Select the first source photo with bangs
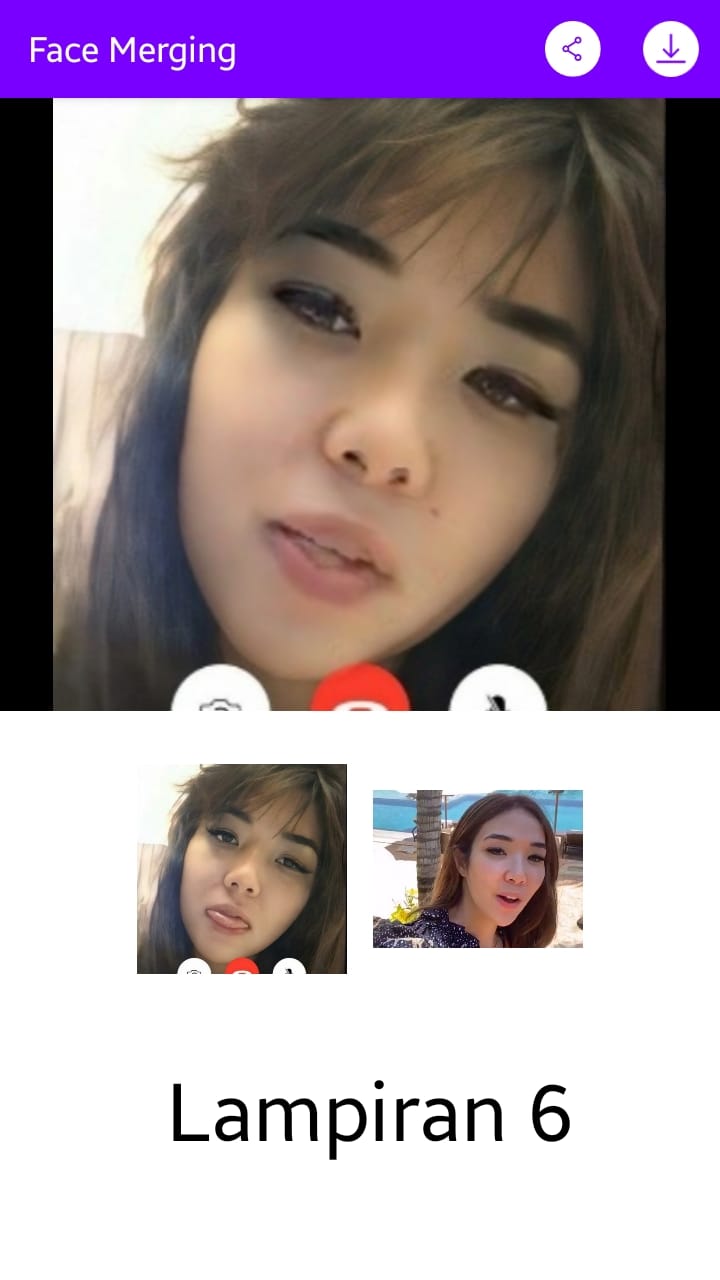Screen dimensions: 720x1280 pyautogui.click(x=242, y=869)
